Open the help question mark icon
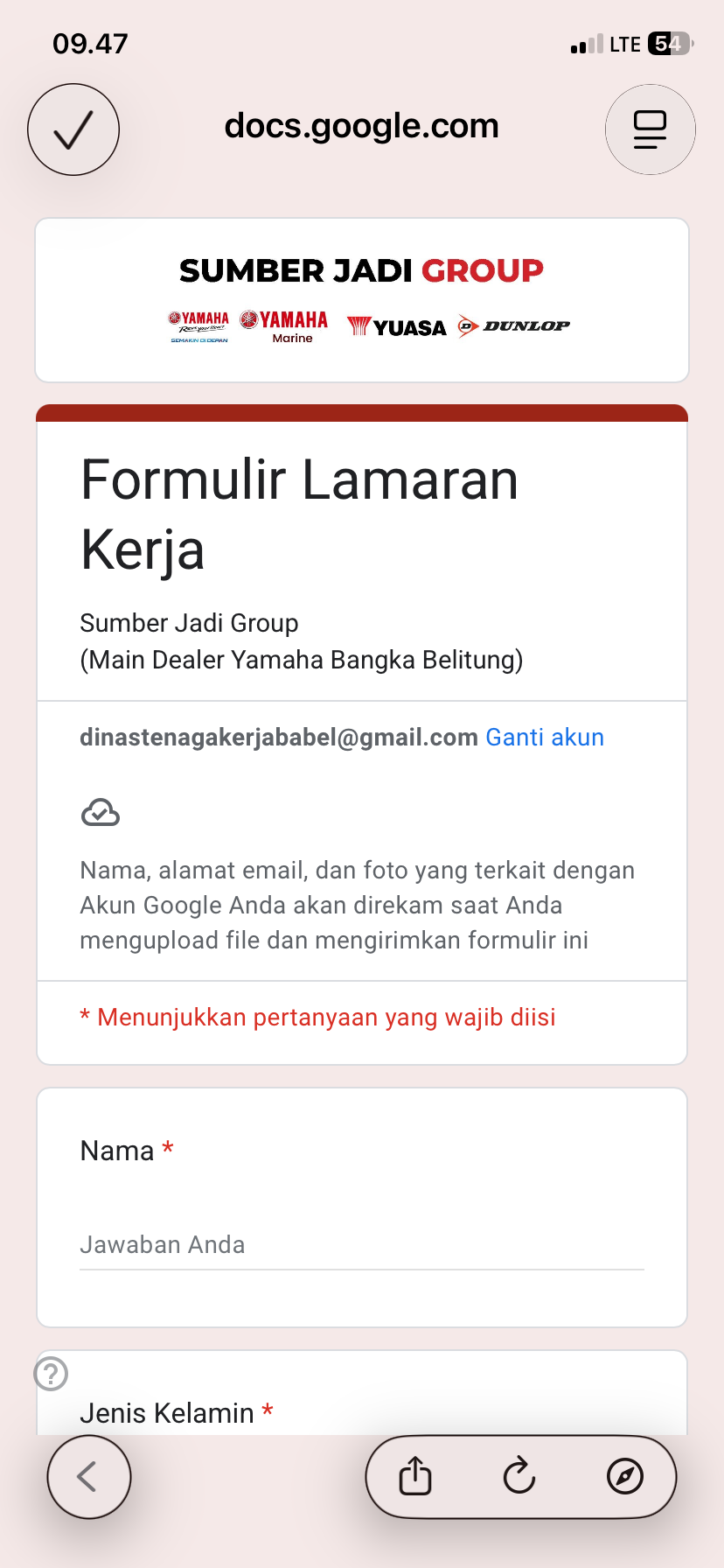Screen dimensions: 724x1568 coord(51,1373)
